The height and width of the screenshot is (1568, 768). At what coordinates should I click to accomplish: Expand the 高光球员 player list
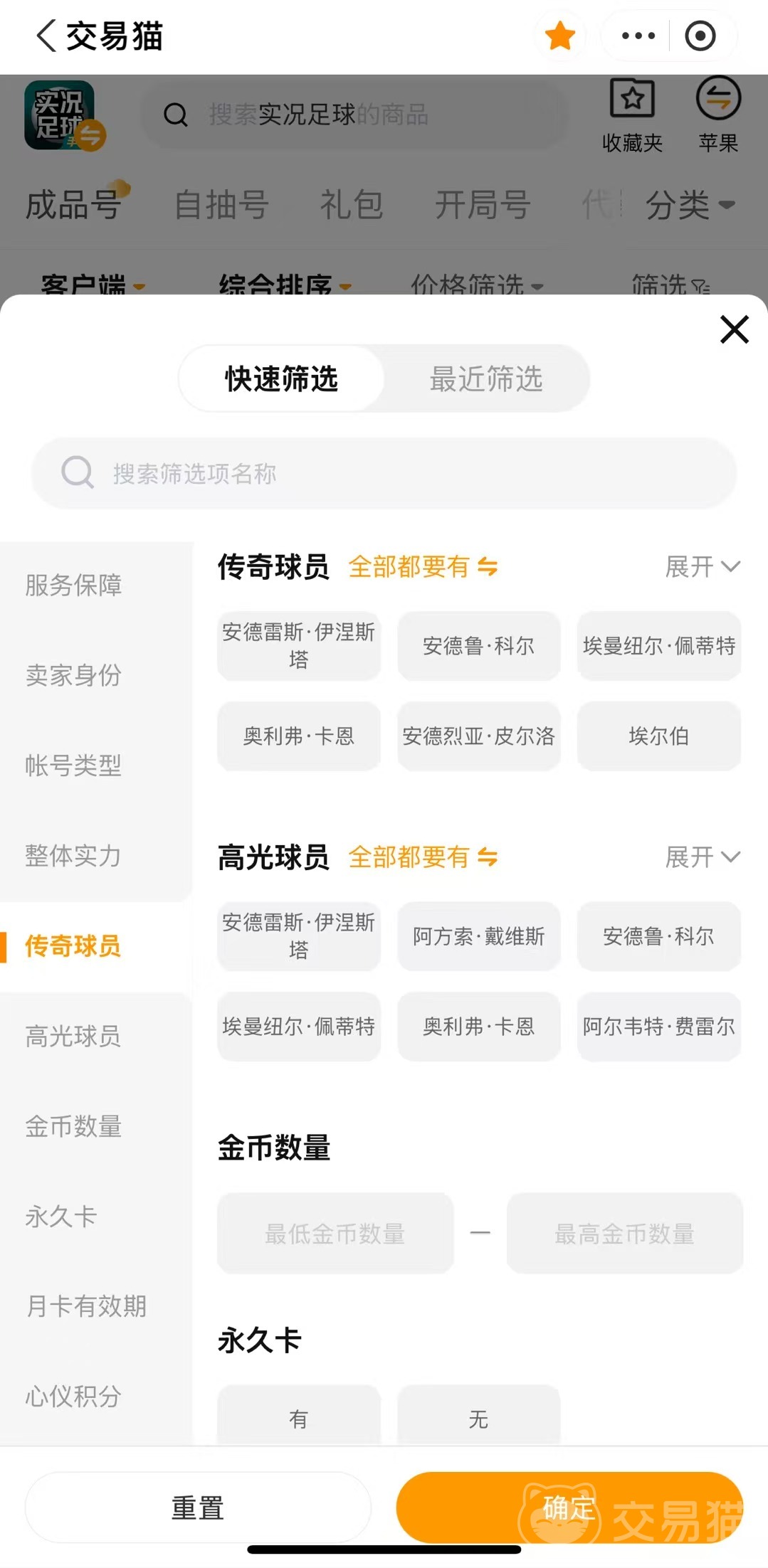point(702,857)
